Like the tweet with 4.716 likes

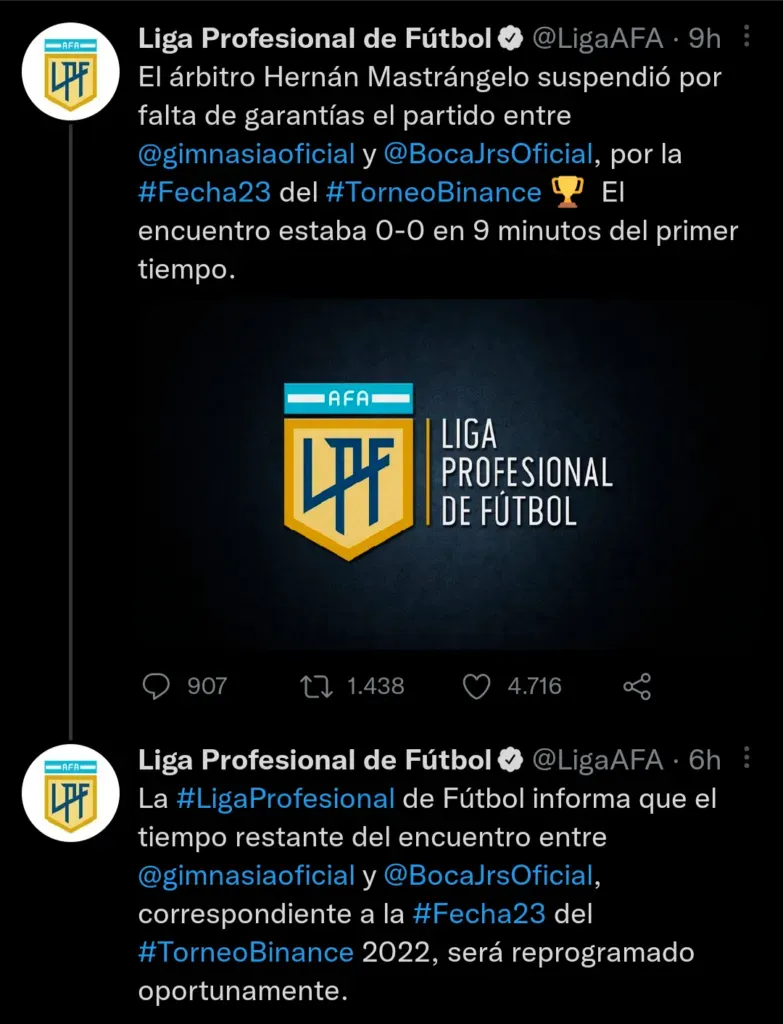[x=477, y=686]
